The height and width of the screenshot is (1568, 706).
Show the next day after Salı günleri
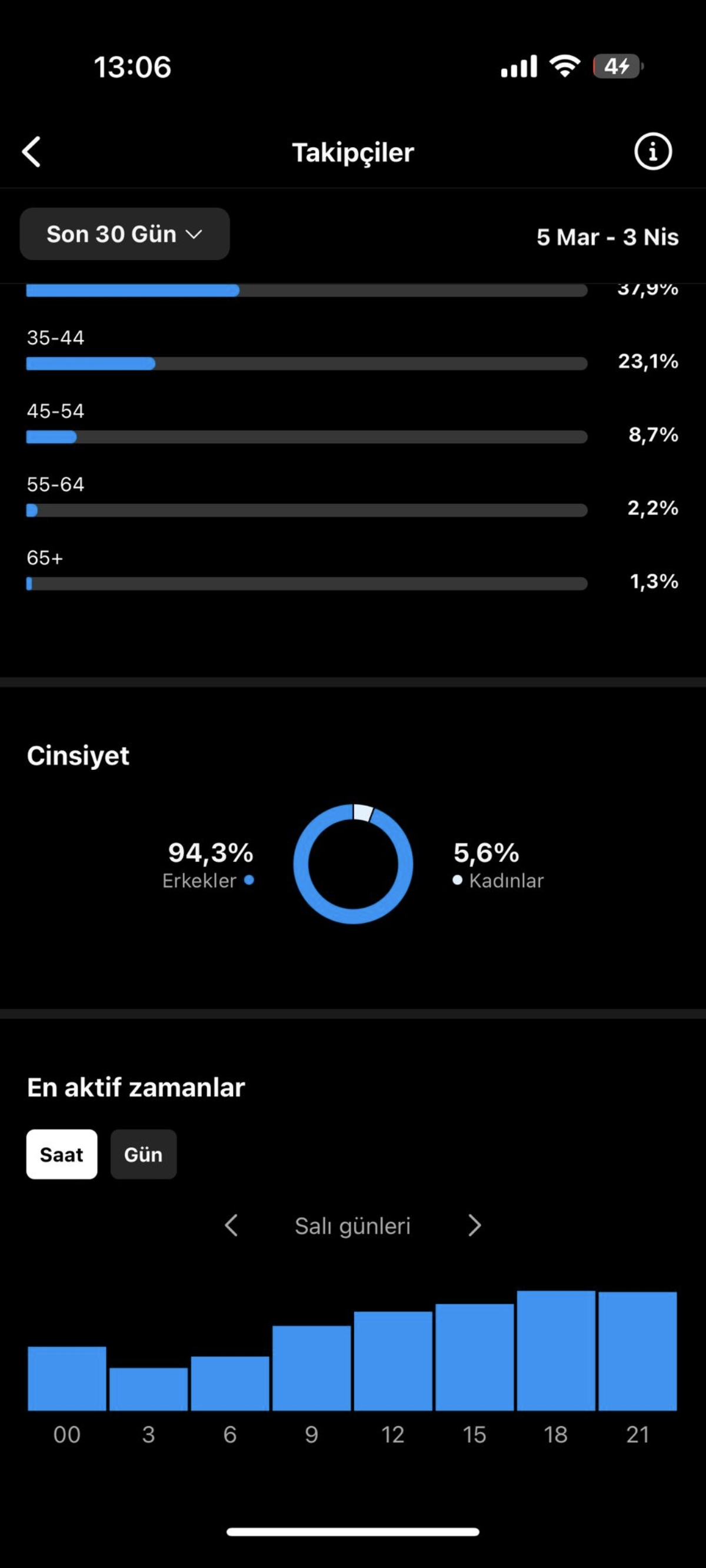coord(475,1225)
